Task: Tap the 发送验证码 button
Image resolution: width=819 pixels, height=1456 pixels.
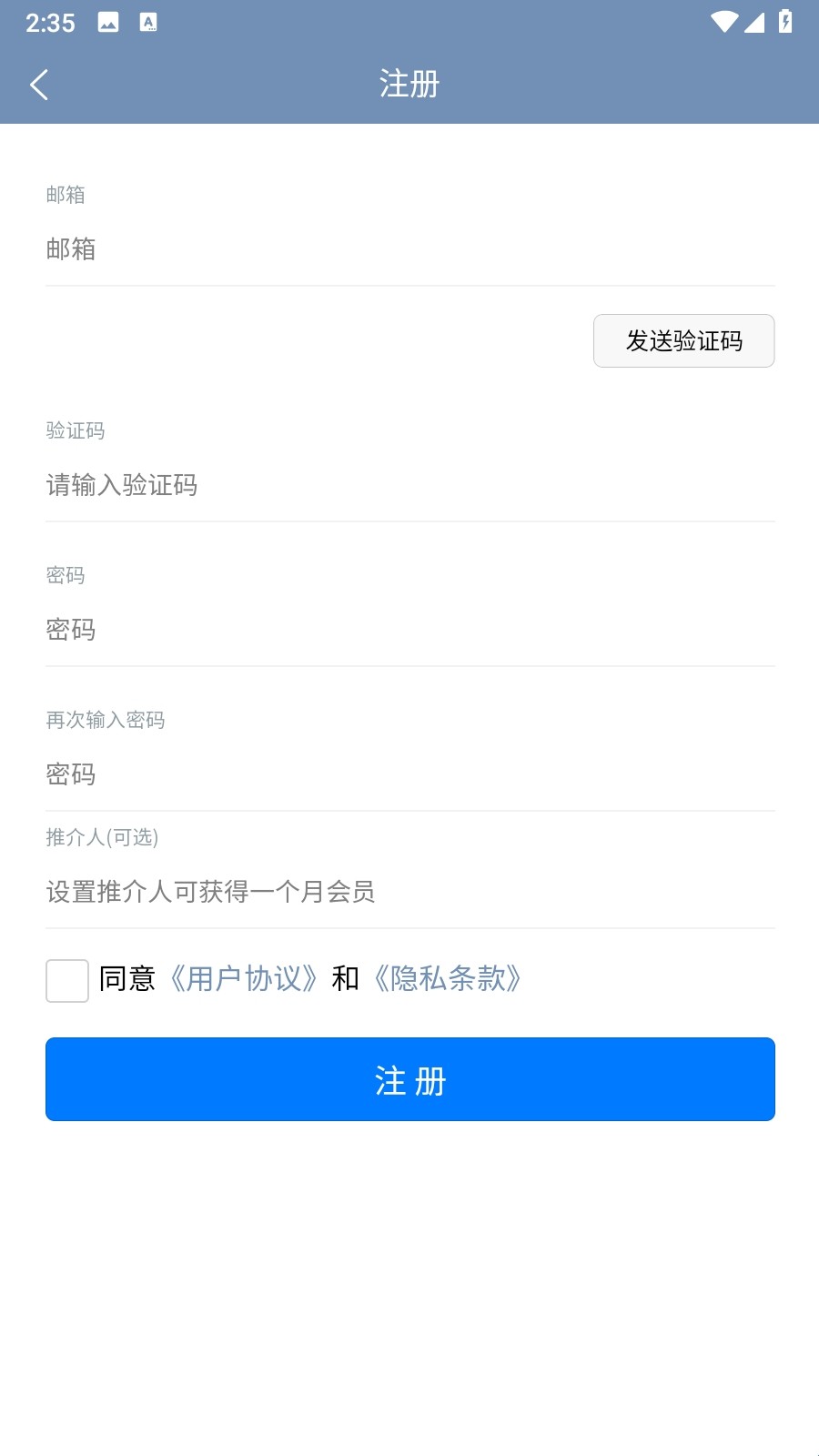Action: pos(683,341)
